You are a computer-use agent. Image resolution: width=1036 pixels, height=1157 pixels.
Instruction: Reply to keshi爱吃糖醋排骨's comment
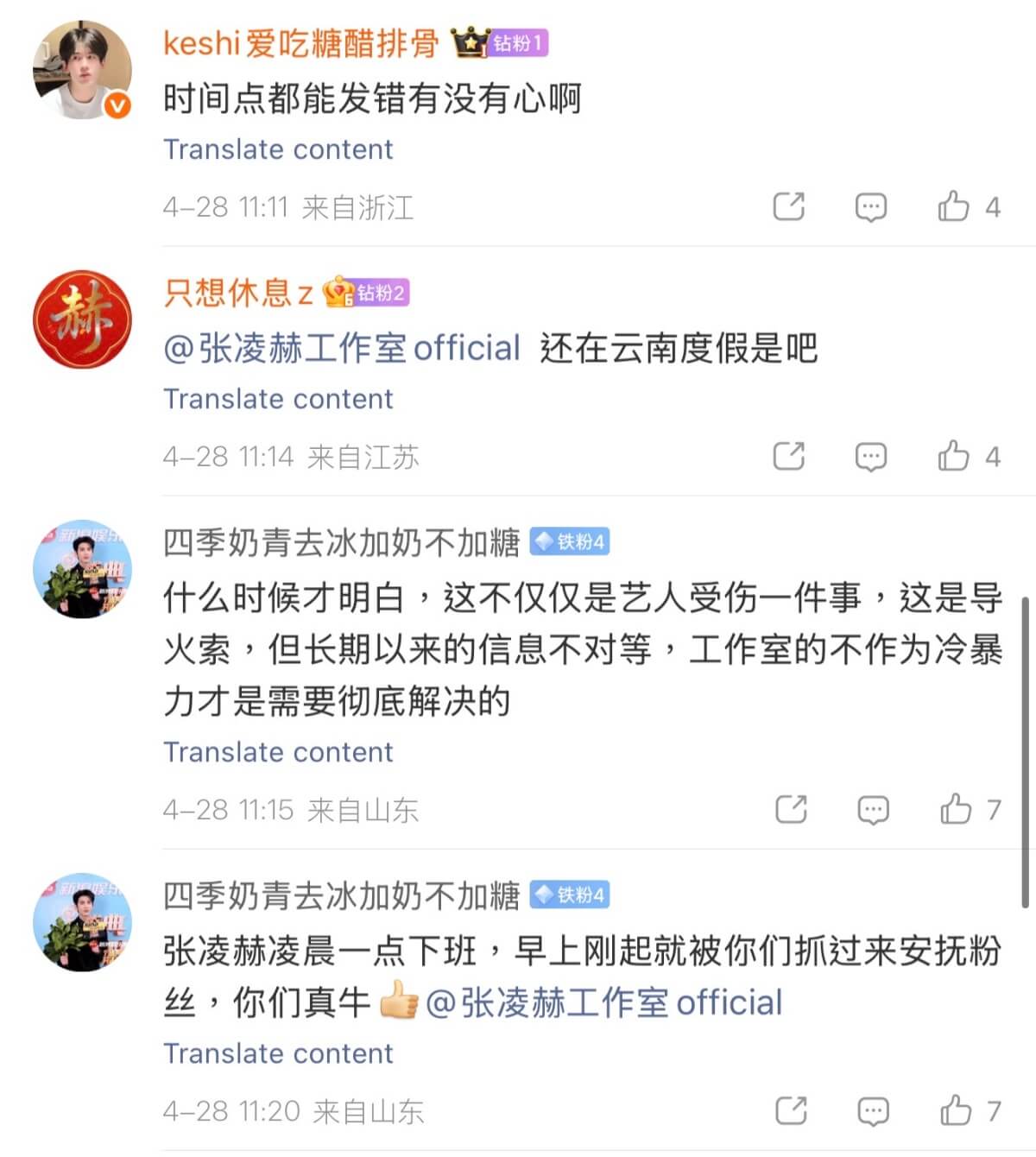coord(870,207)
